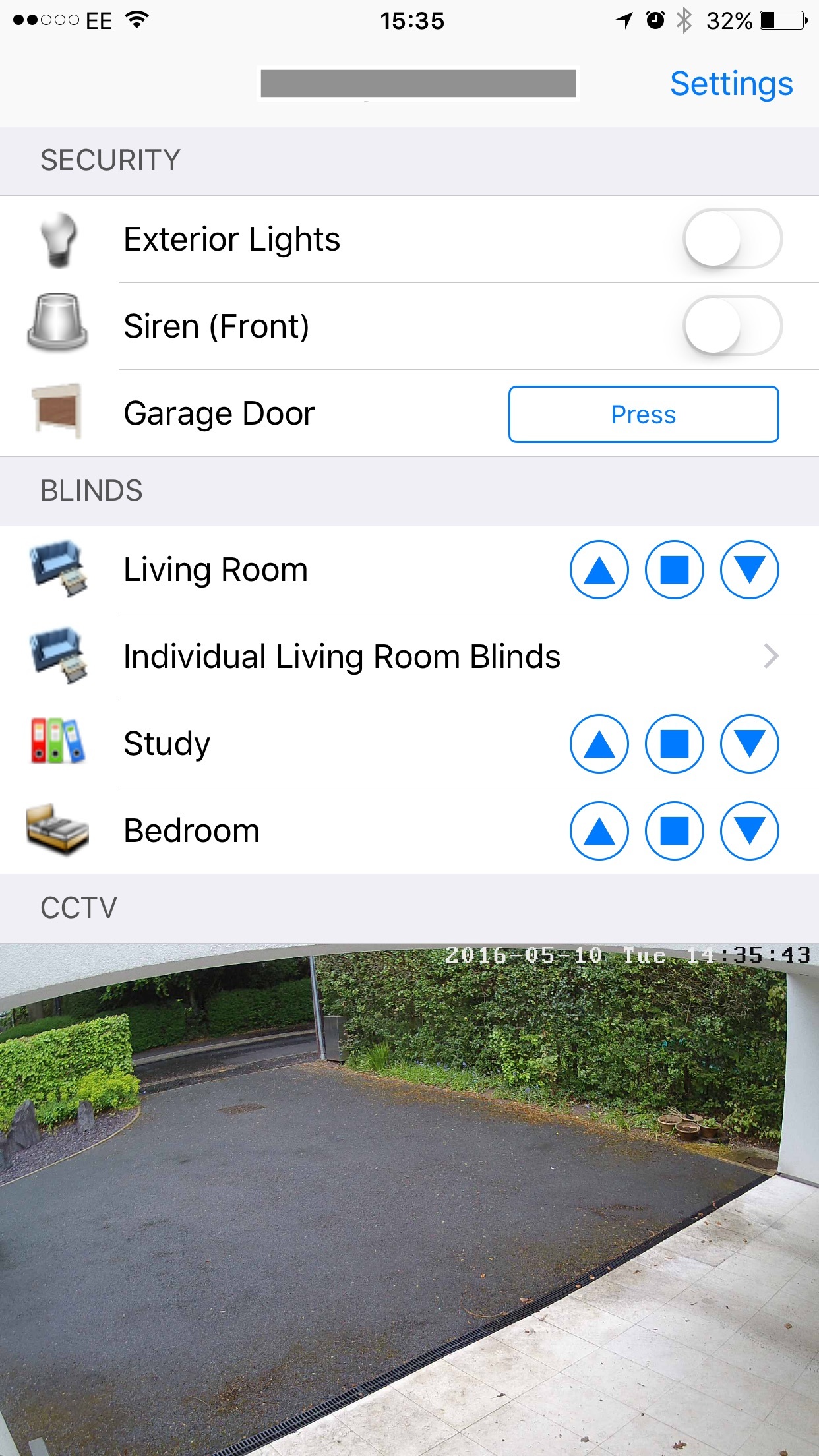Enable the Siren (Front) switch

732,326
